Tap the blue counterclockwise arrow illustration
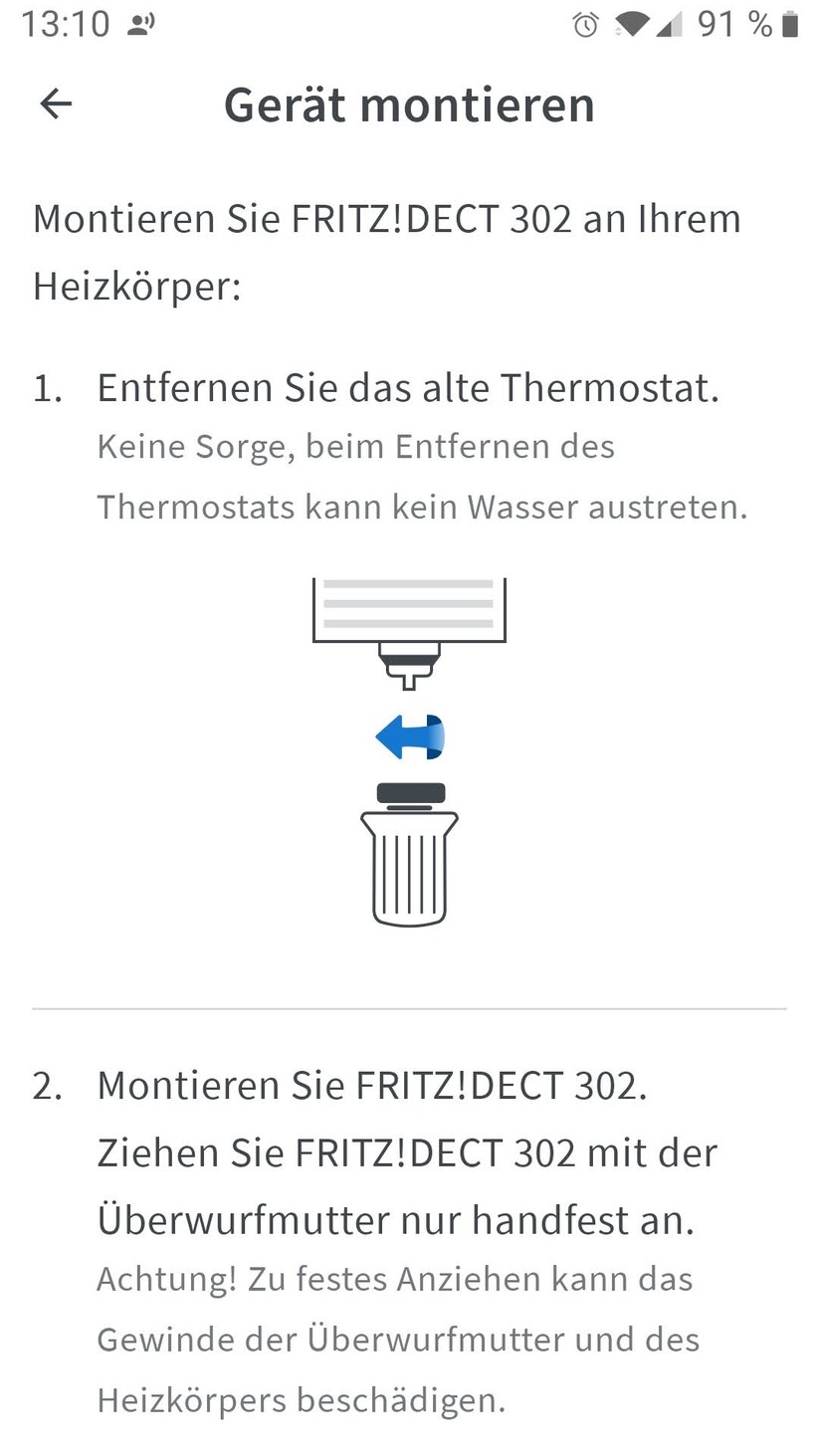819x1456 pixels. (x=409, y=735)
